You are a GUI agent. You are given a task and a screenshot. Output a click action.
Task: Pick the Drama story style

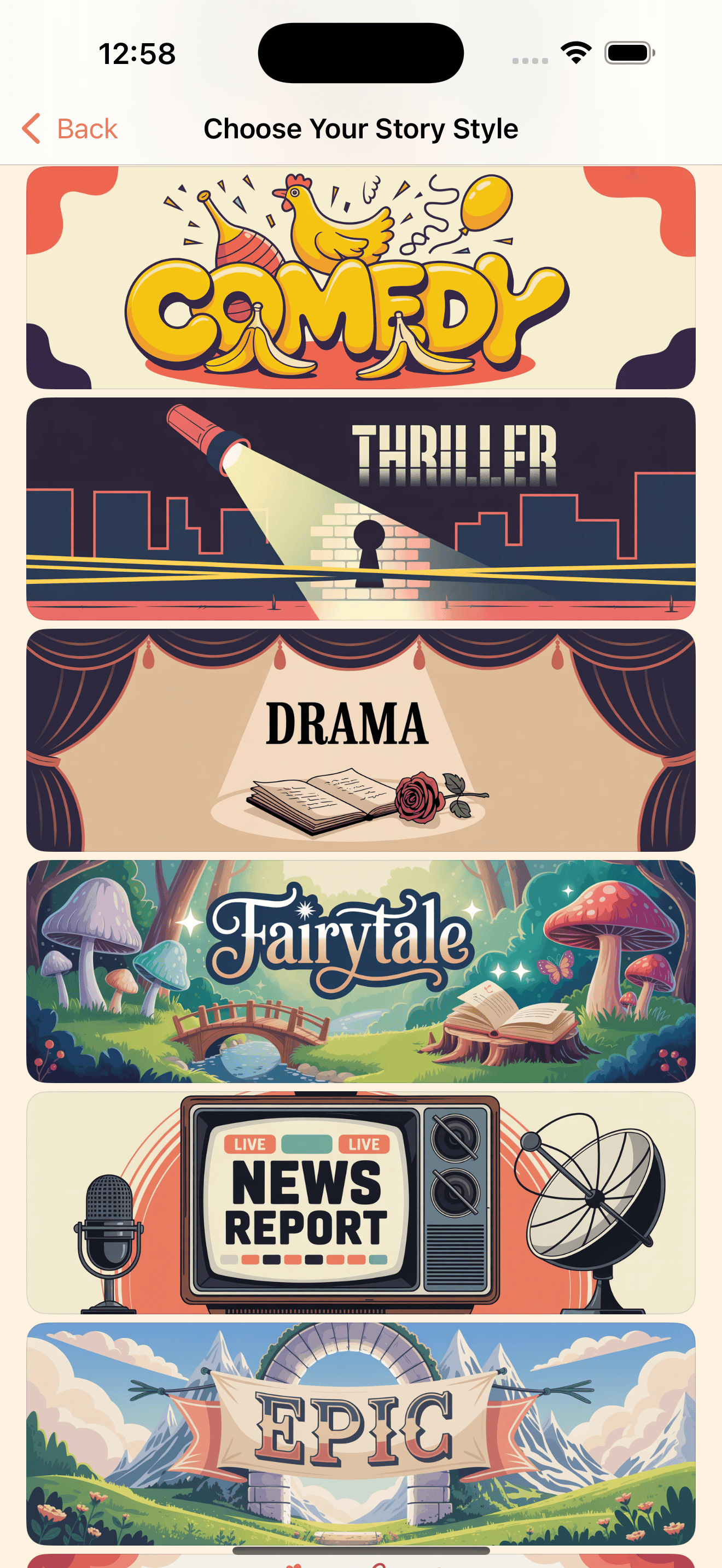click(x=360, y=740)
